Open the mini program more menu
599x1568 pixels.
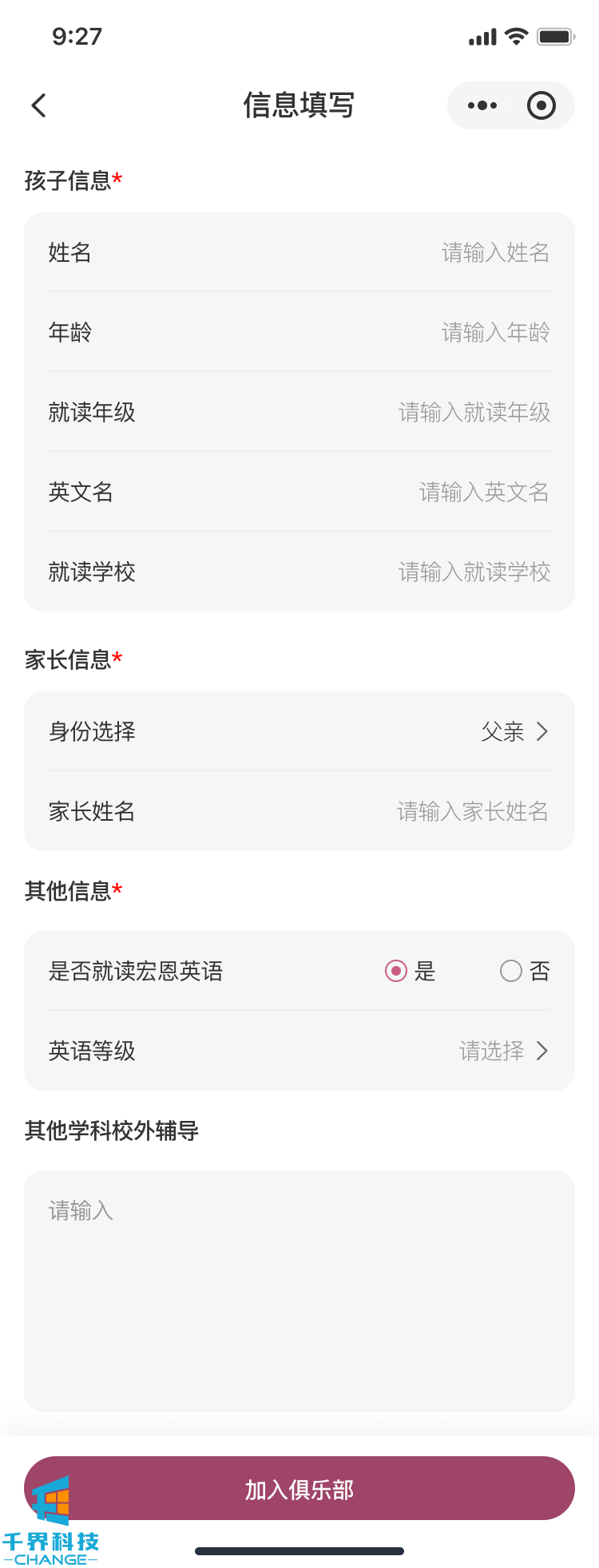[x=482, y=105]
